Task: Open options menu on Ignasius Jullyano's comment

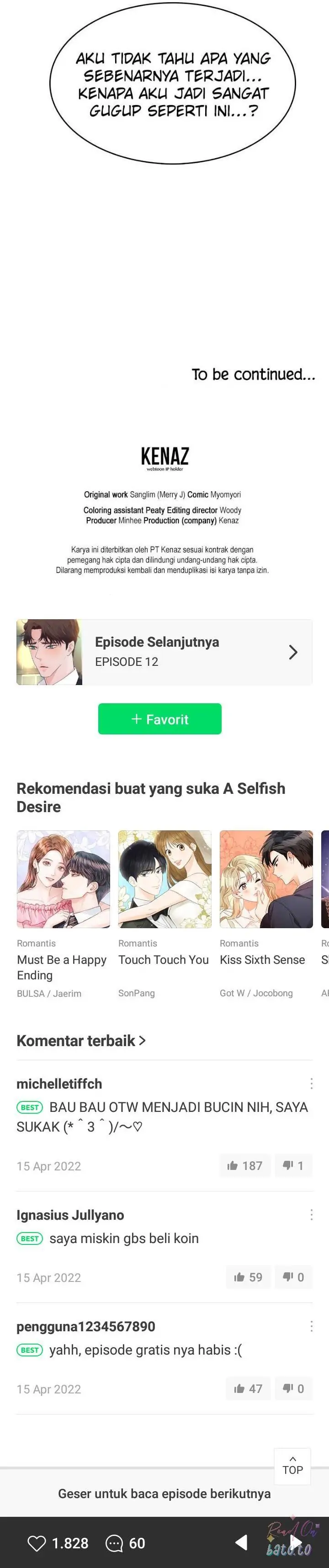Action: 311,1215
